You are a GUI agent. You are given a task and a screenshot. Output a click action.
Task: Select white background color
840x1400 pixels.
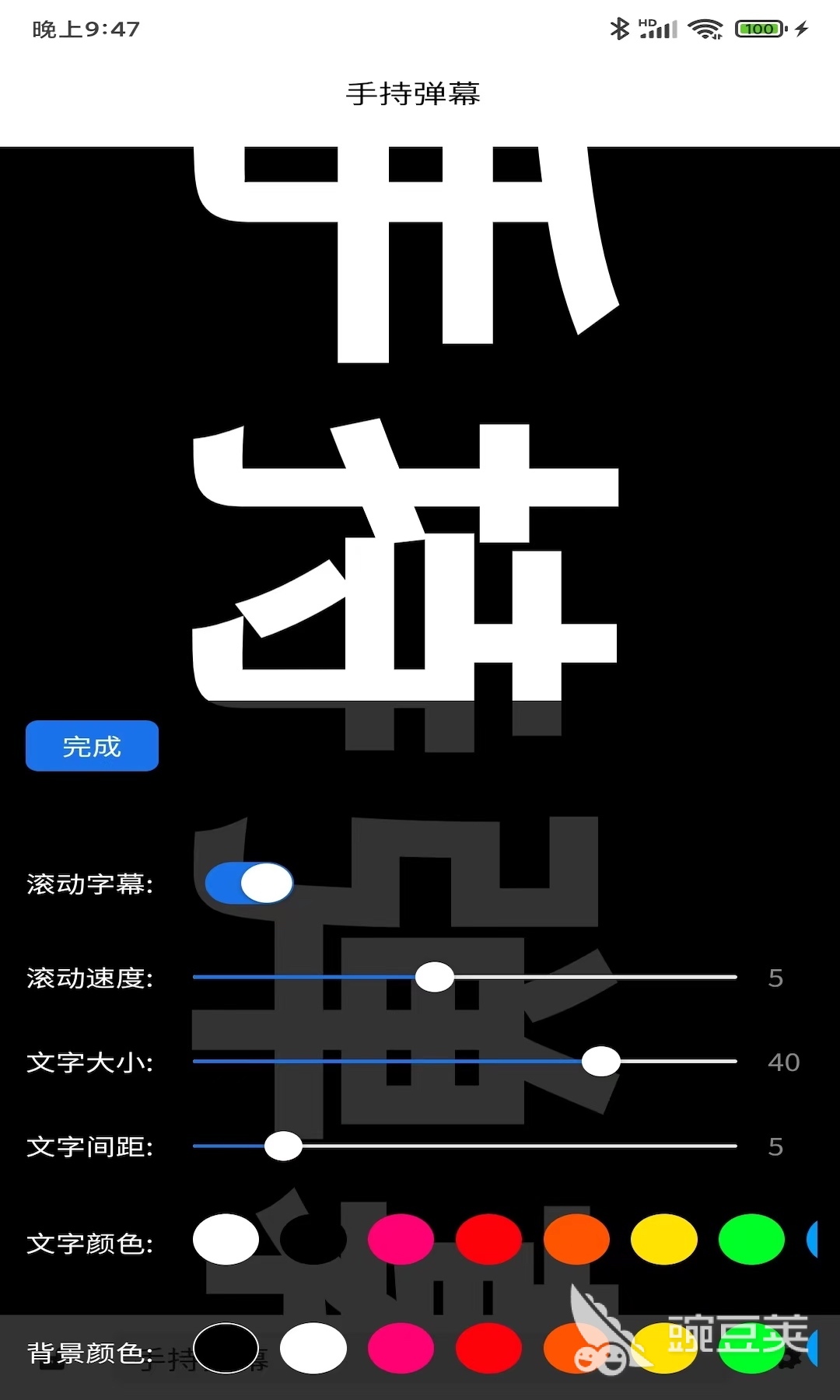[313, 1348]
